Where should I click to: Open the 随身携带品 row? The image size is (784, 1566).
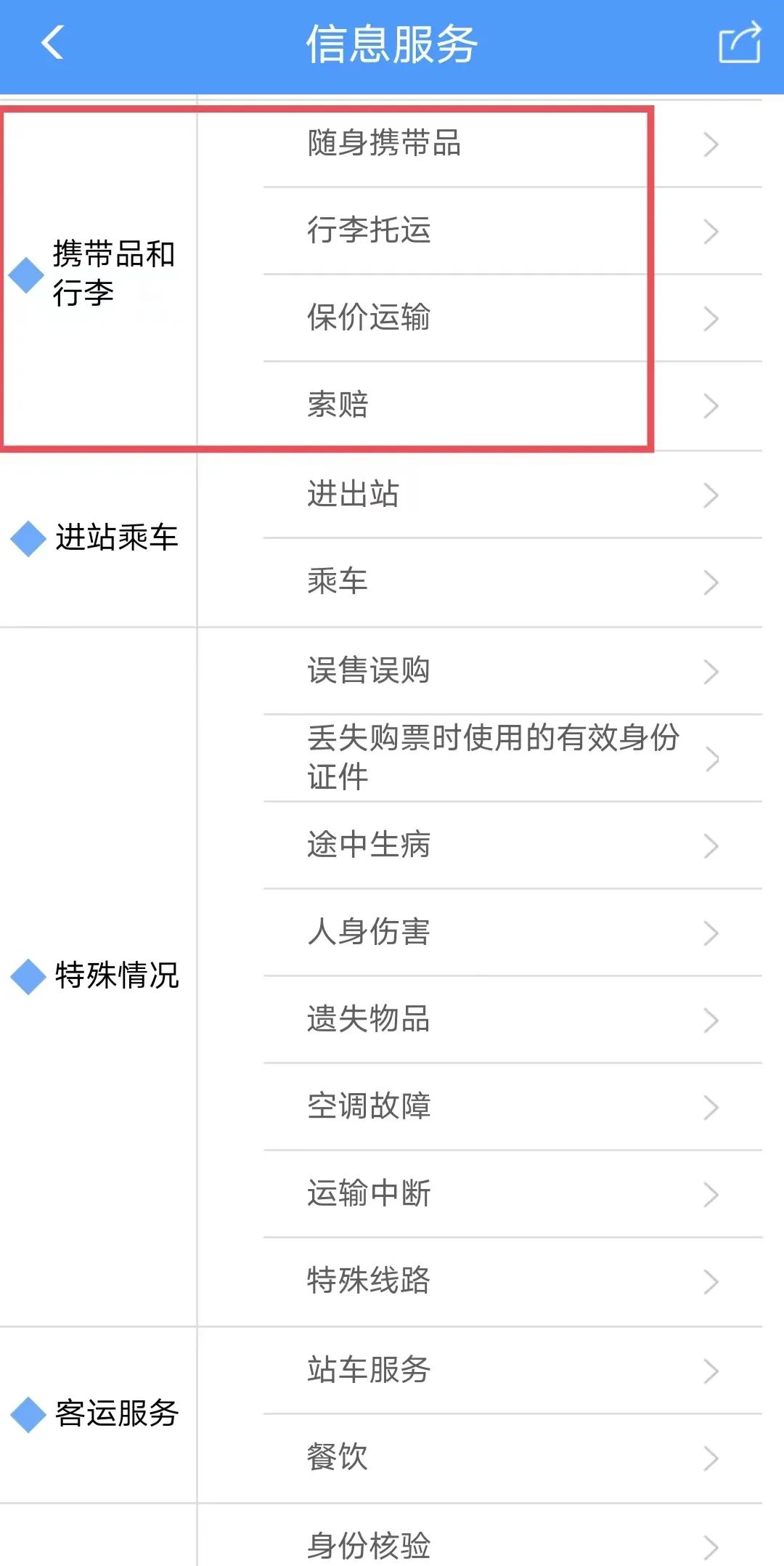pyautogui.click(x=513, y=144)
